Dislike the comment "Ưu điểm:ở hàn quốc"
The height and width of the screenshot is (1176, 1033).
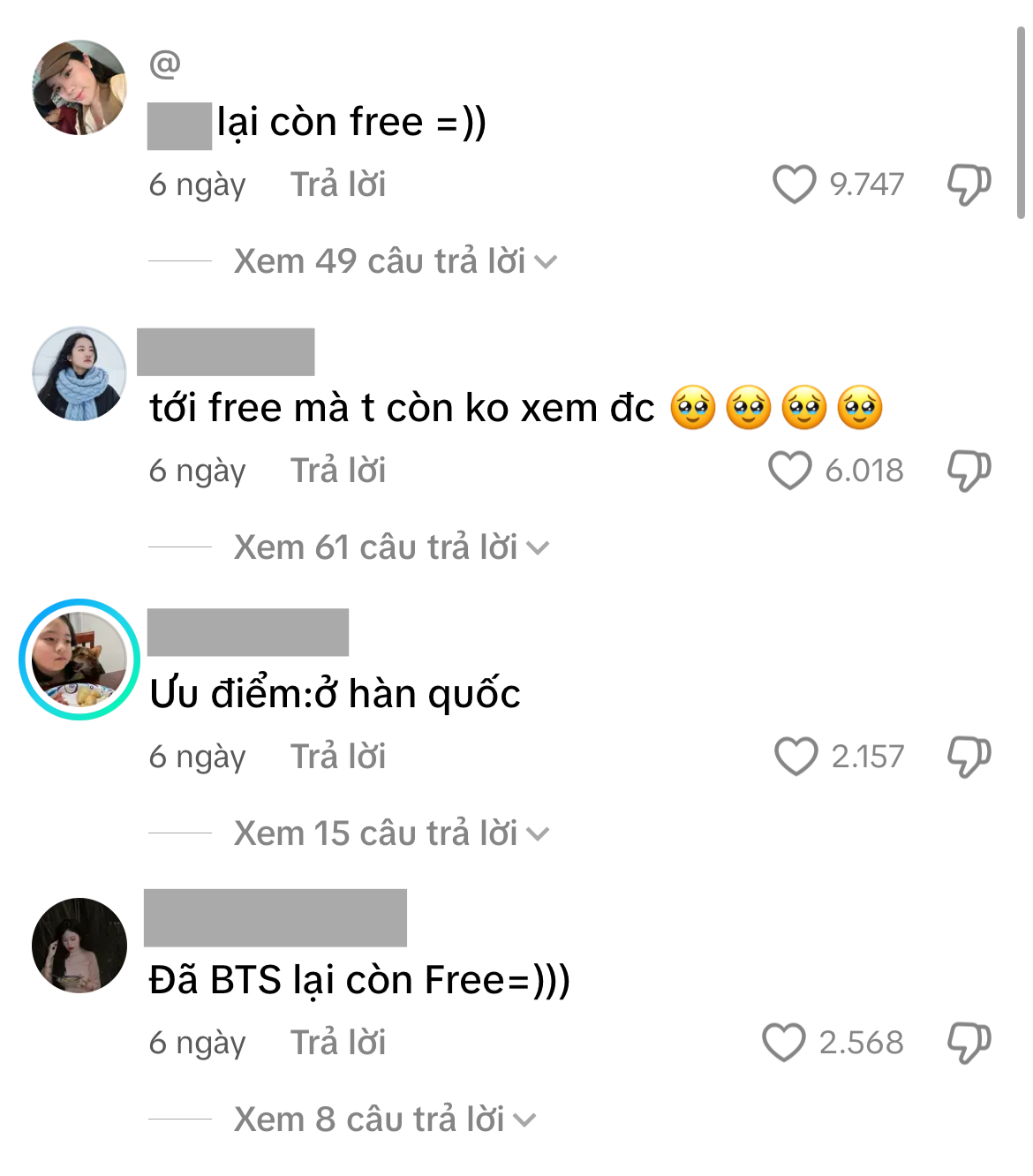coord(968,755)
